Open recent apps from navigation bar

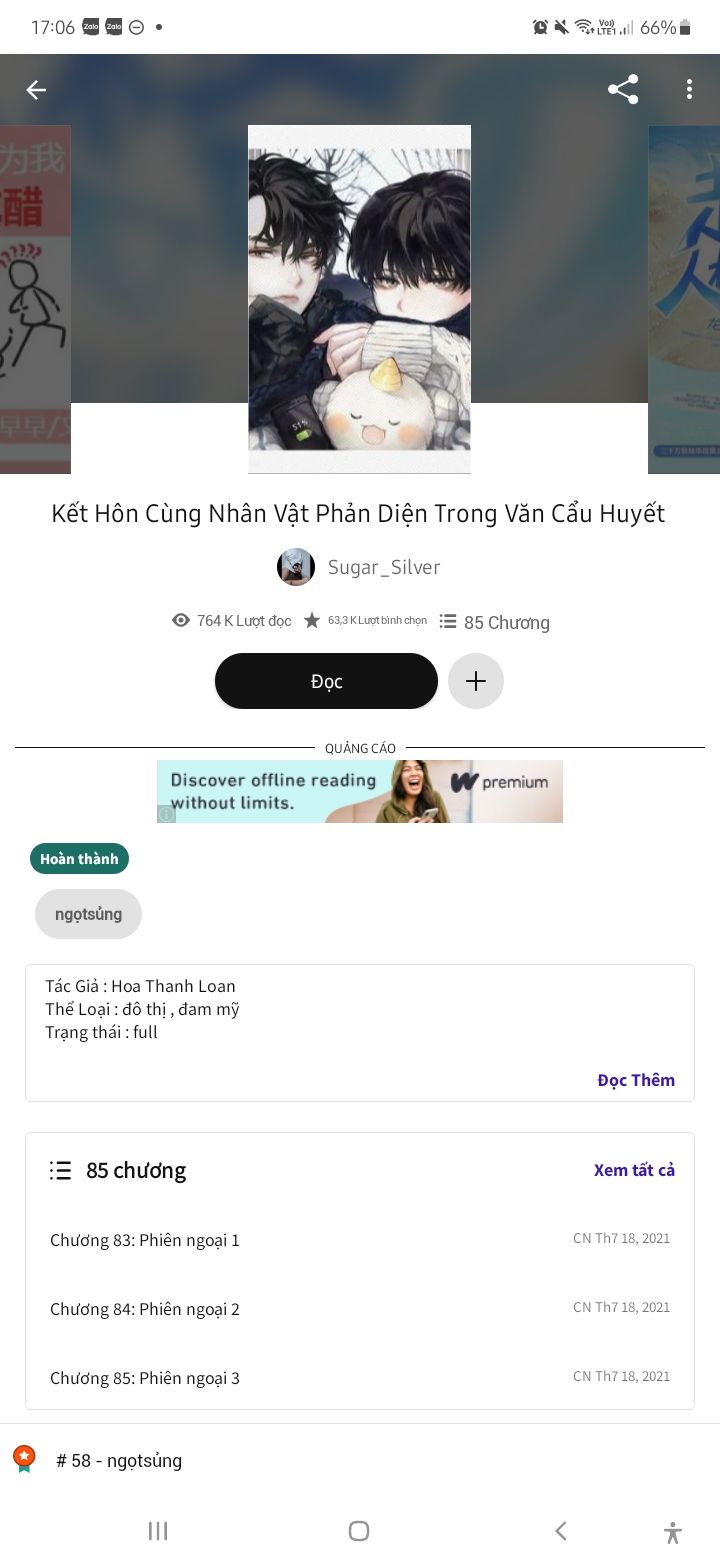(x=158, y=1531)
